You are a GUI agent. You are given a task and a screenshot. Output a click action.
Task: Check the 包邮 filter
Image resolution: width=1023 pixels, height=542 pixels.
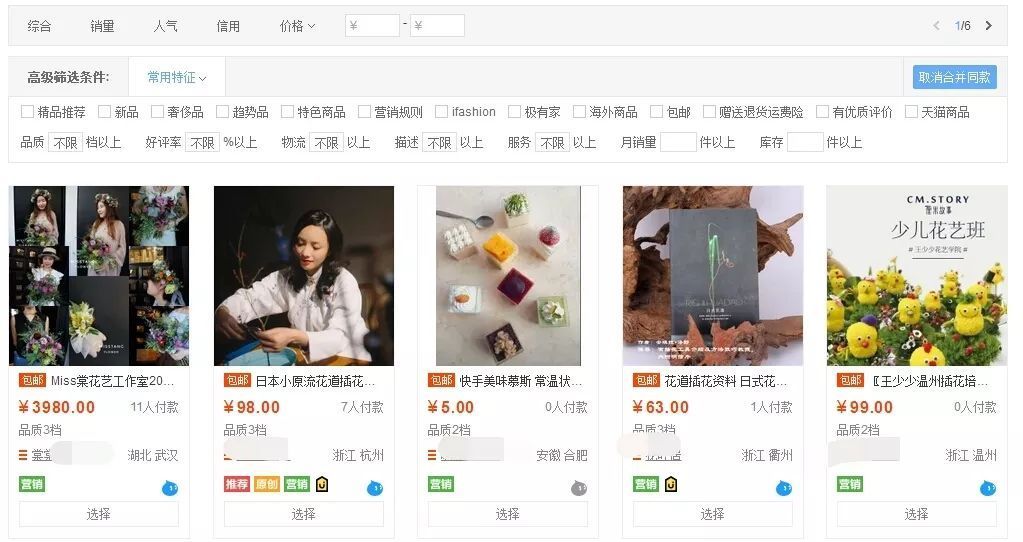tap(657, 112)
